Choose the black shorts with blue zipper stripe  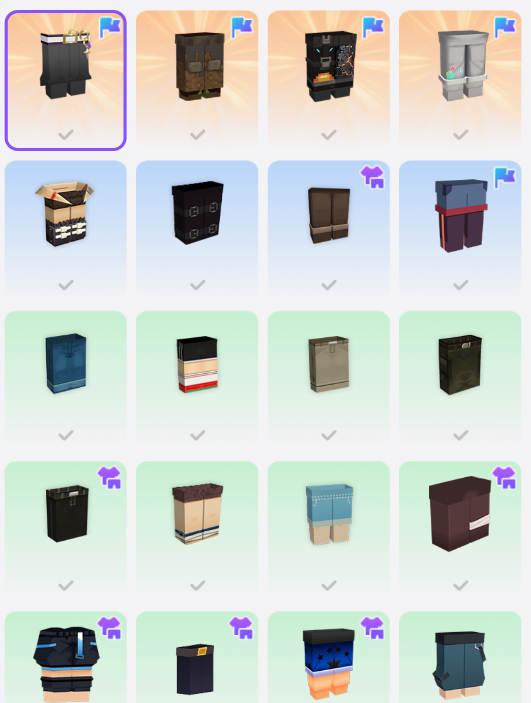[x=65, y=657]
